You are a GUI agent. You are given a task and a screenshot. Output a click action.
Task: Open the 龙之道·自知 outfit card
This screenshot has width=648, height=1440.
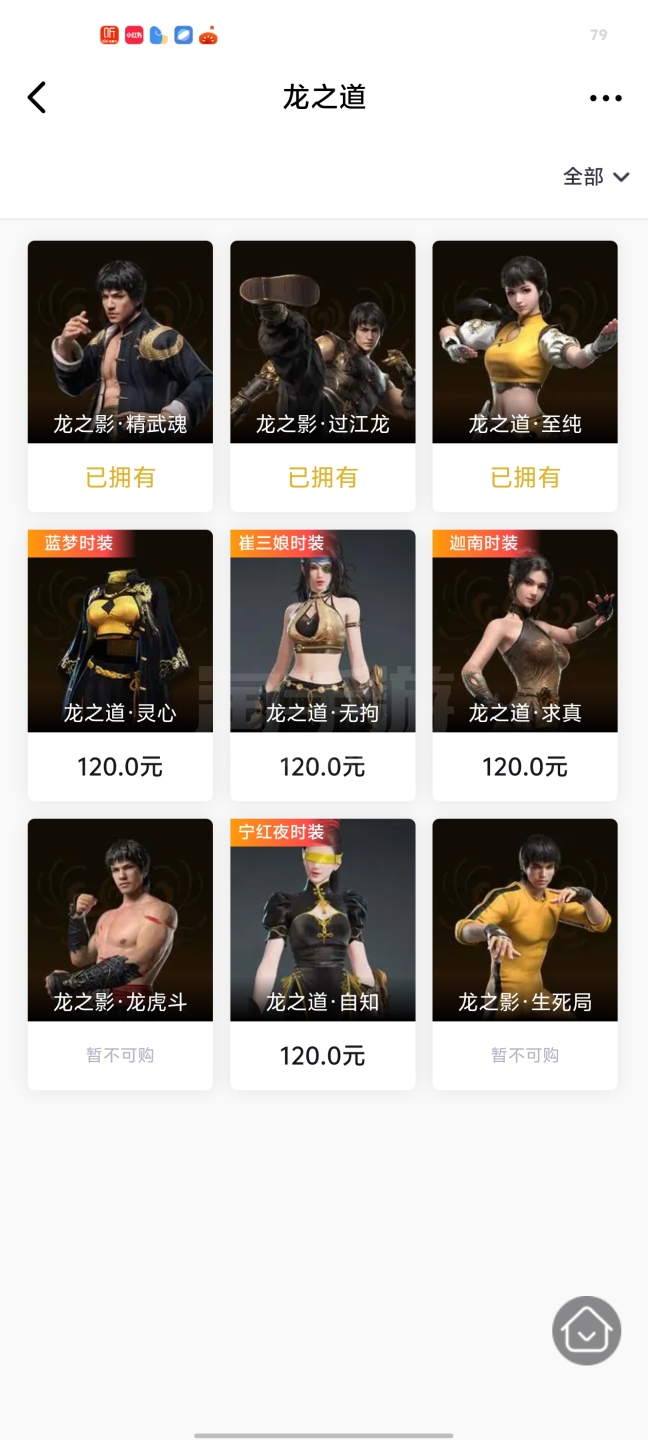click(322, 921)
